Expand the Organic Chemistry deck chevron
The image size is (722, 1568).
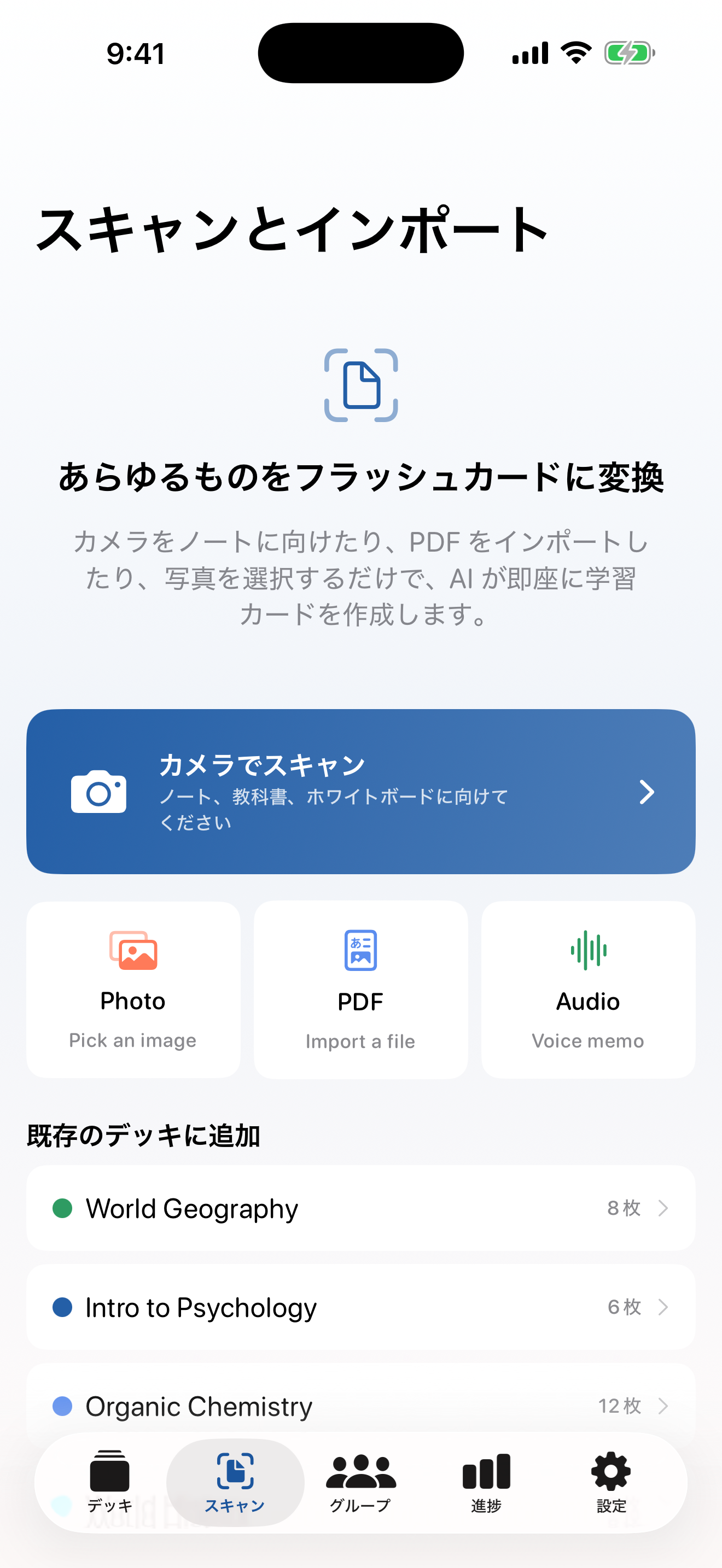click(x=663, y=1406)
